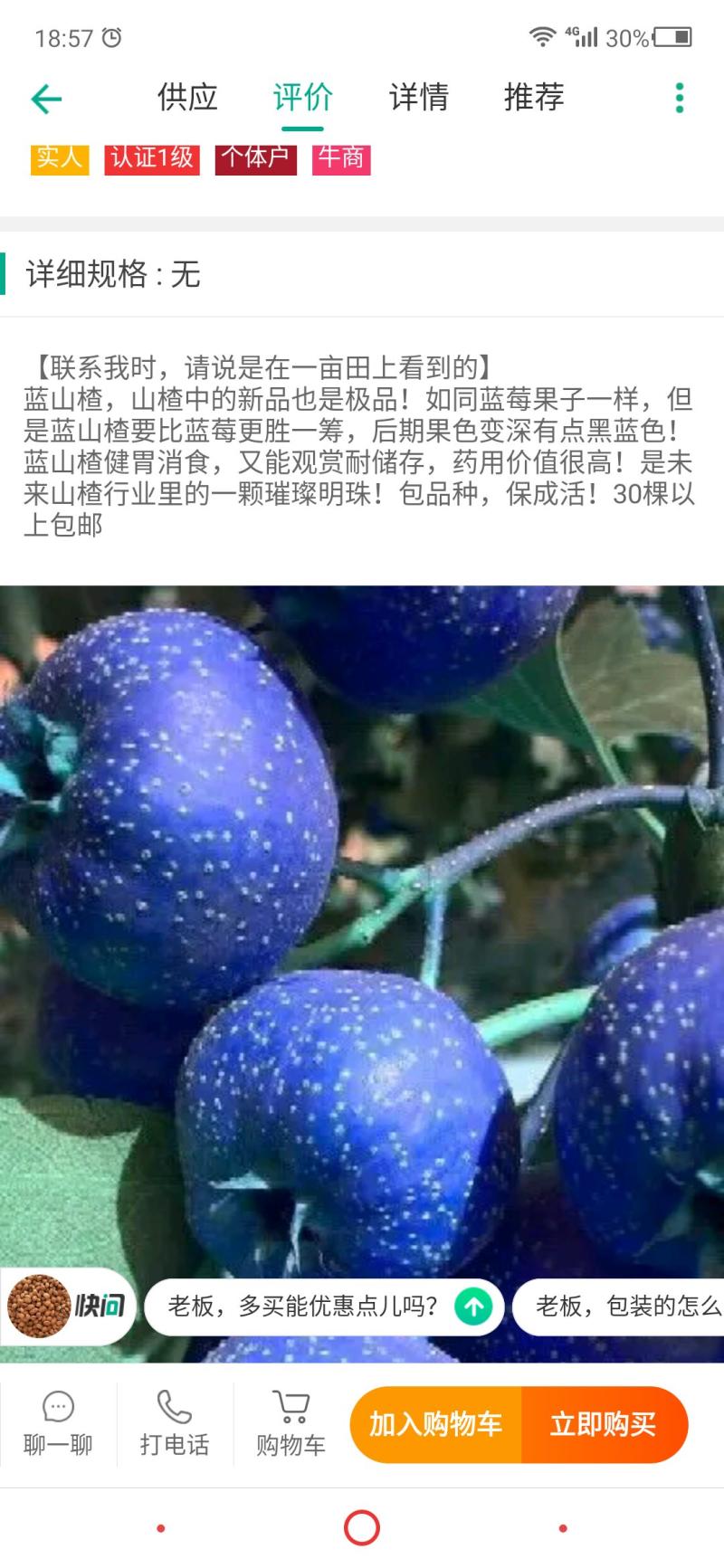Go back using the green arrow

tap(46, 99)
